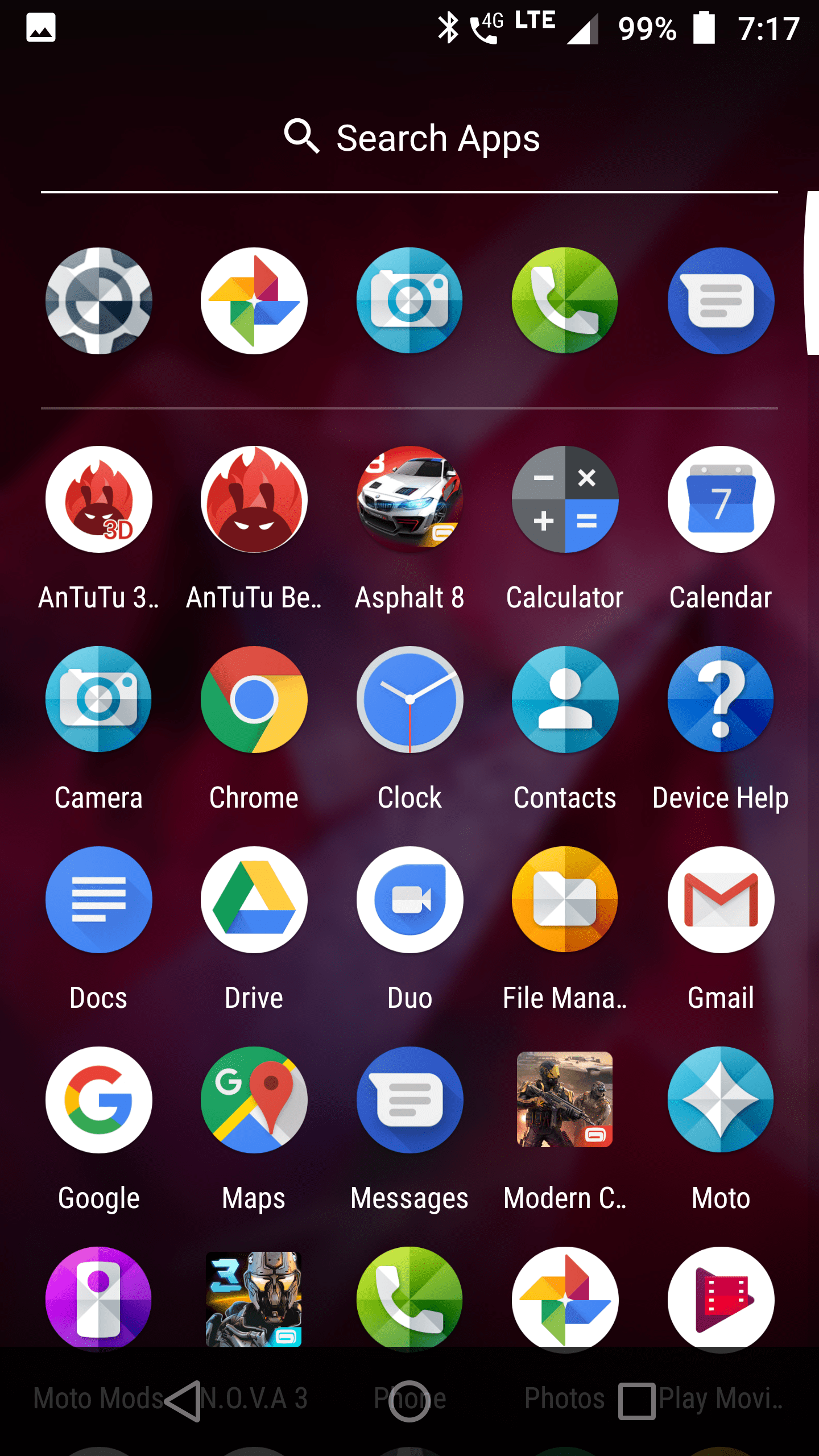
Task: Open Device Help
Action: pyautogui.click(x=721, y=700)
